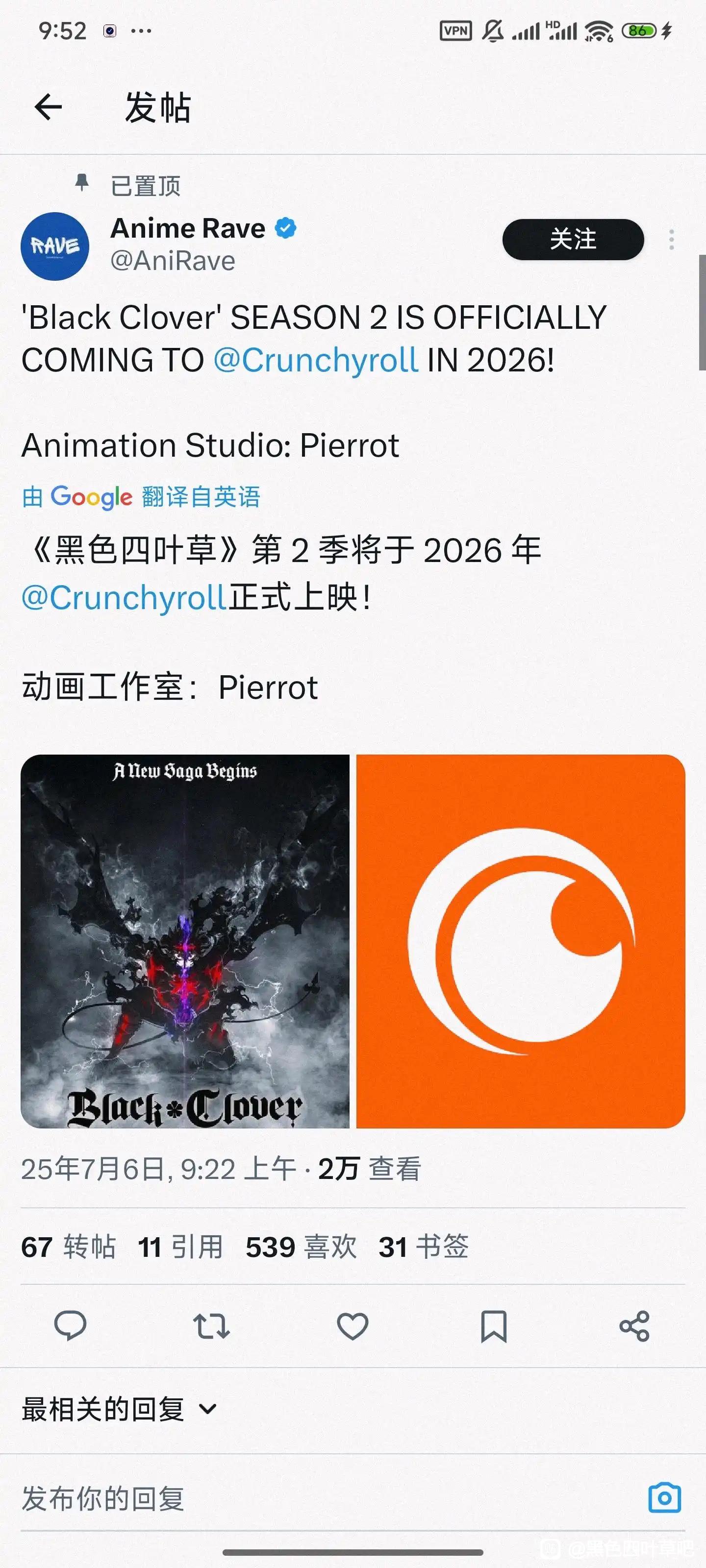The image size is (706, 1568).
Task: Repost this Black Clover post
Action: pos(211,1326)
